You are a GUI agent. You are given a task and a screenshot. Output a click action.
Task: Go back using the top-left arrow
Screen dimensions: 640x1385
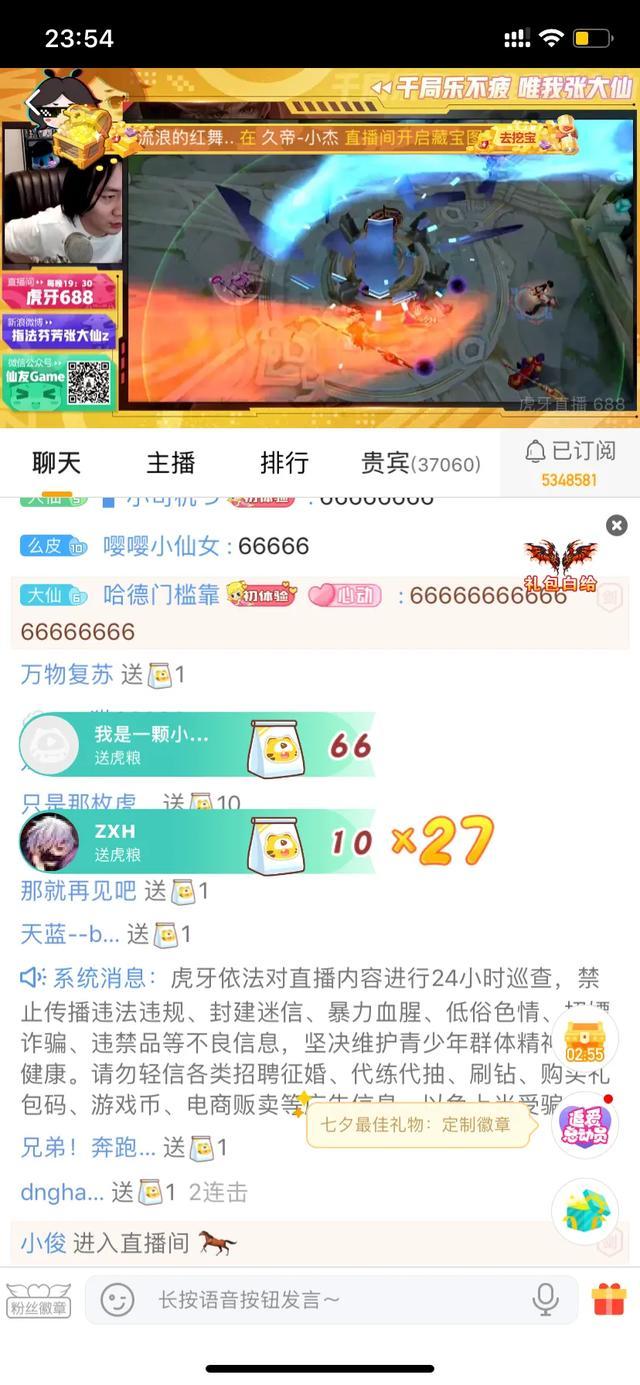[32, 101]
